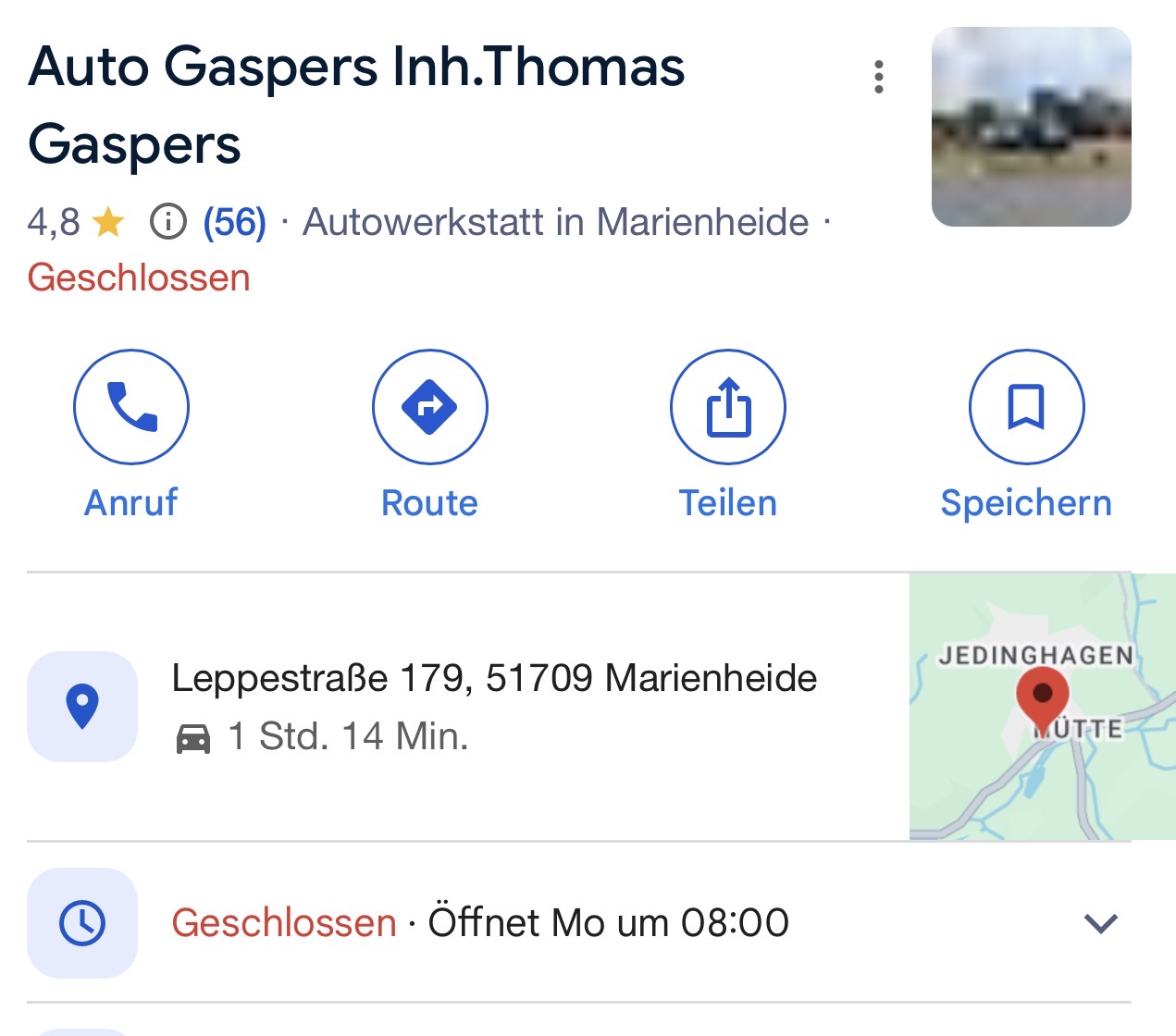Expand the opening hours chevron
Image resolution: width=1176 pixels, height=1036 pixels.
(1100, 923)
